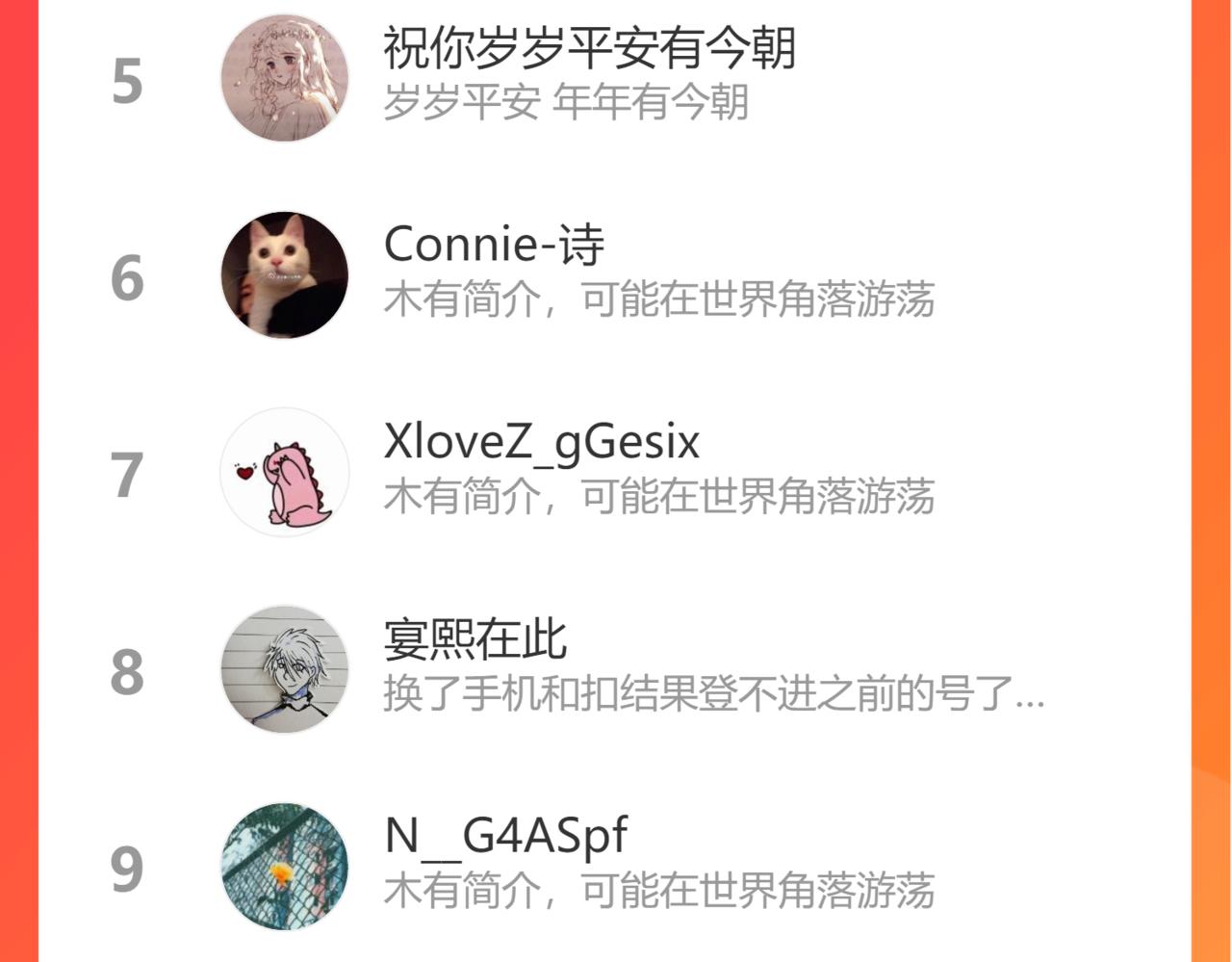View 宴熙在此's profile
Viewport: 1232px width, 962px height.
pos(475,639)
